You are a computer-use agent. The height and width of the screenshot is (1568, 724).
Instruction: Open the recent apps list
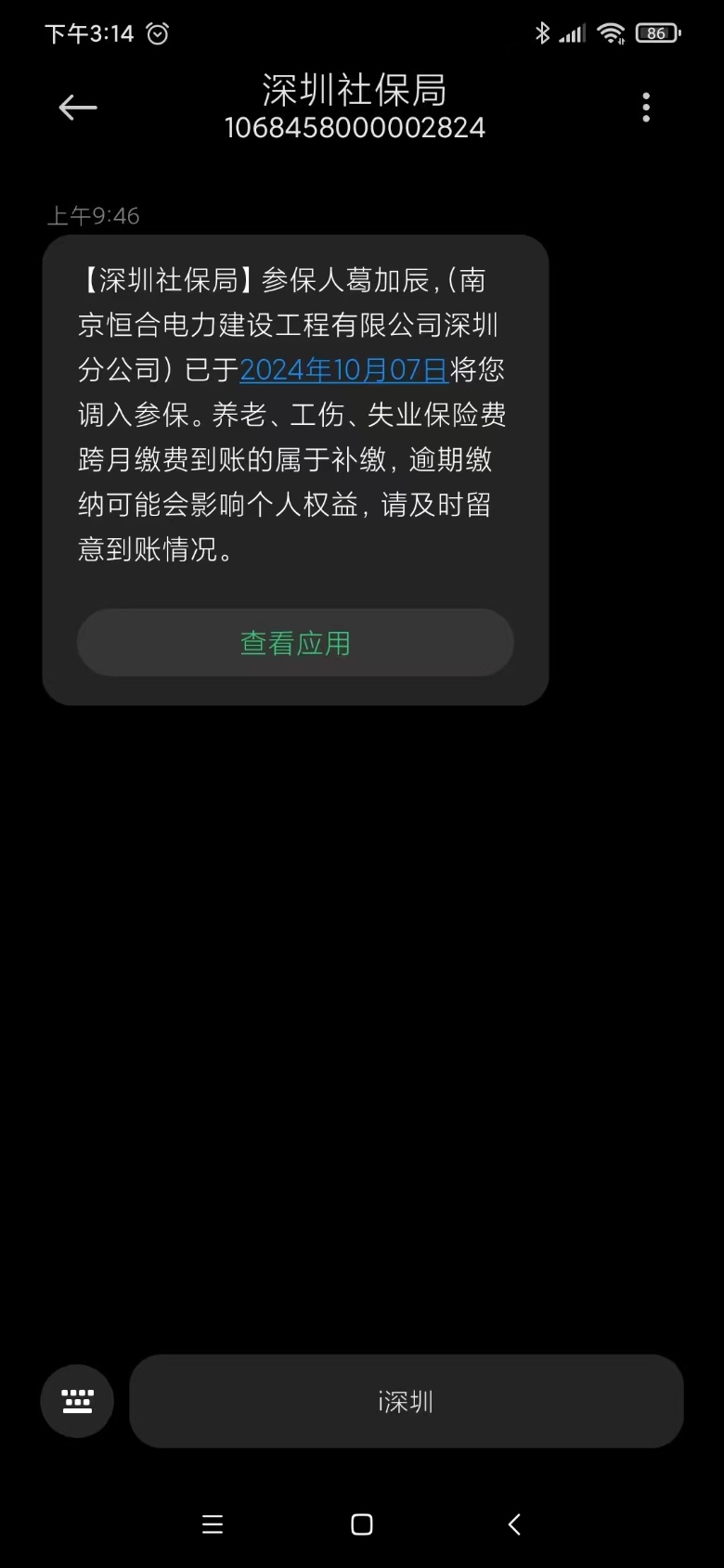pos(213,1524)
